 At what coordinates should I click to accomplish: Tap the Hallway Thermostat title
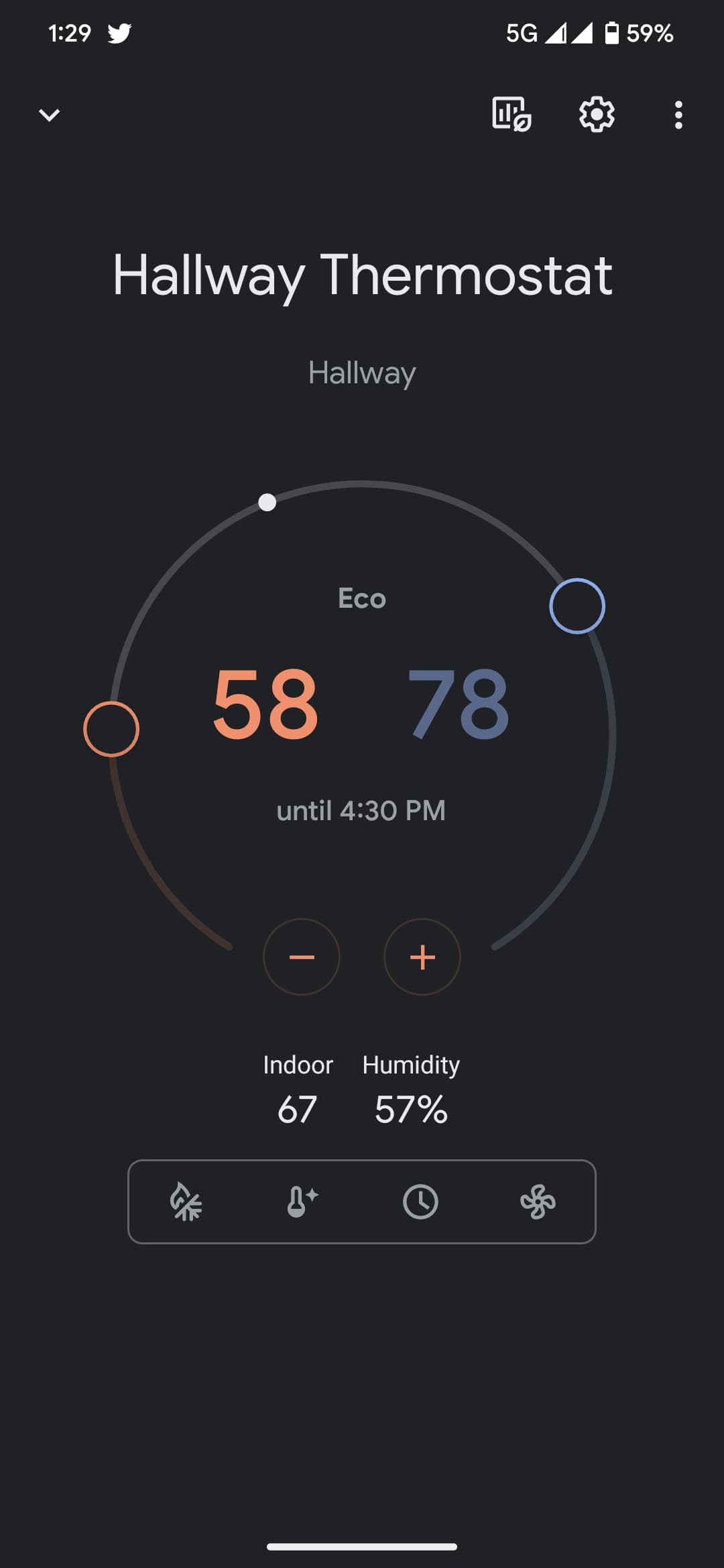(361, 273)
